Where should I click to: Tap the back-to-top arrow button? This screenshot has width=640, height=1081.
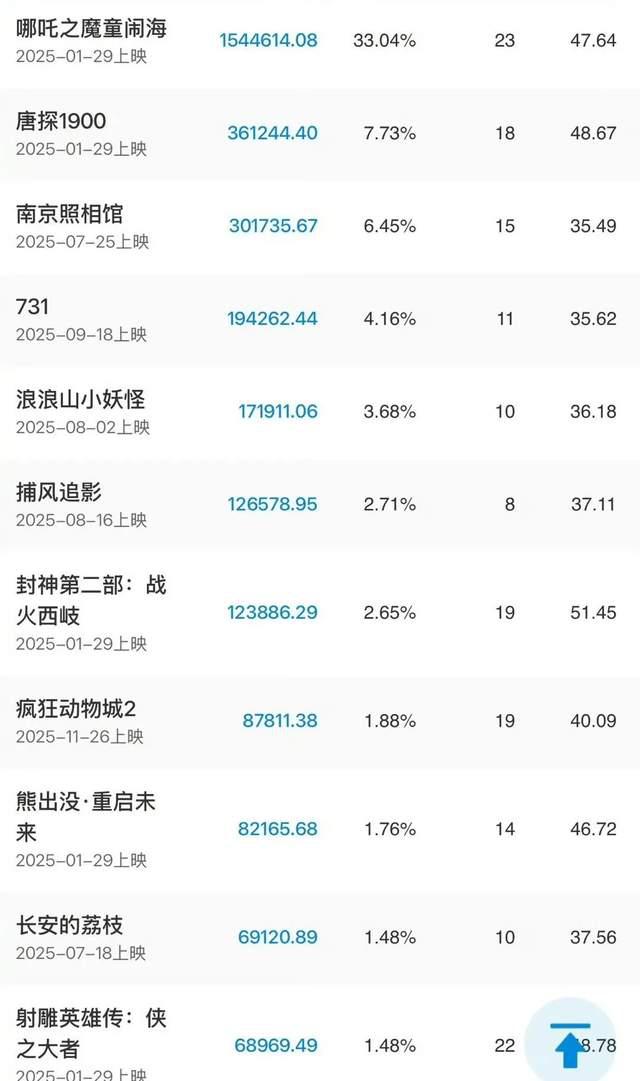(570, 1044)
